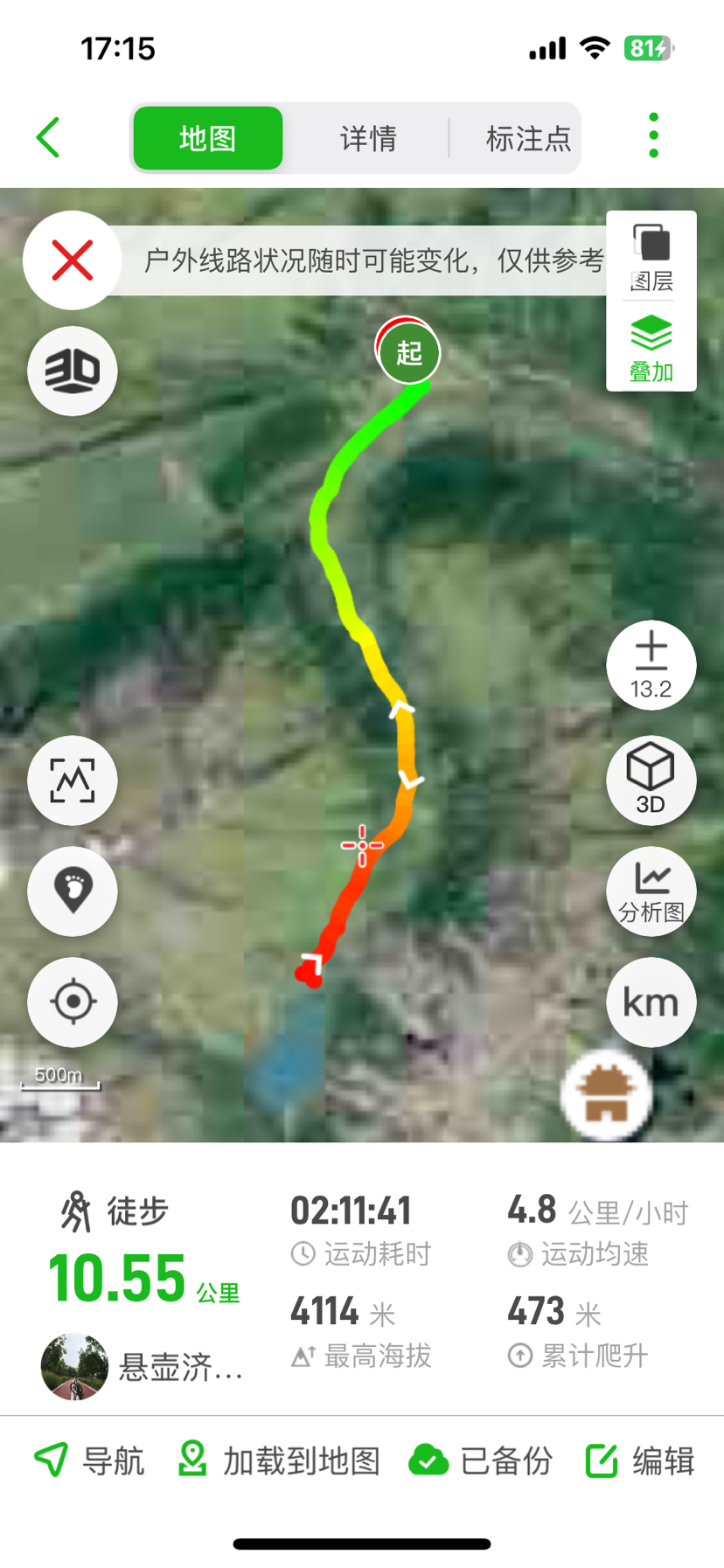Show footprint markers on the map
This screenshot has height=1568, width=724.
pos(73,891)
